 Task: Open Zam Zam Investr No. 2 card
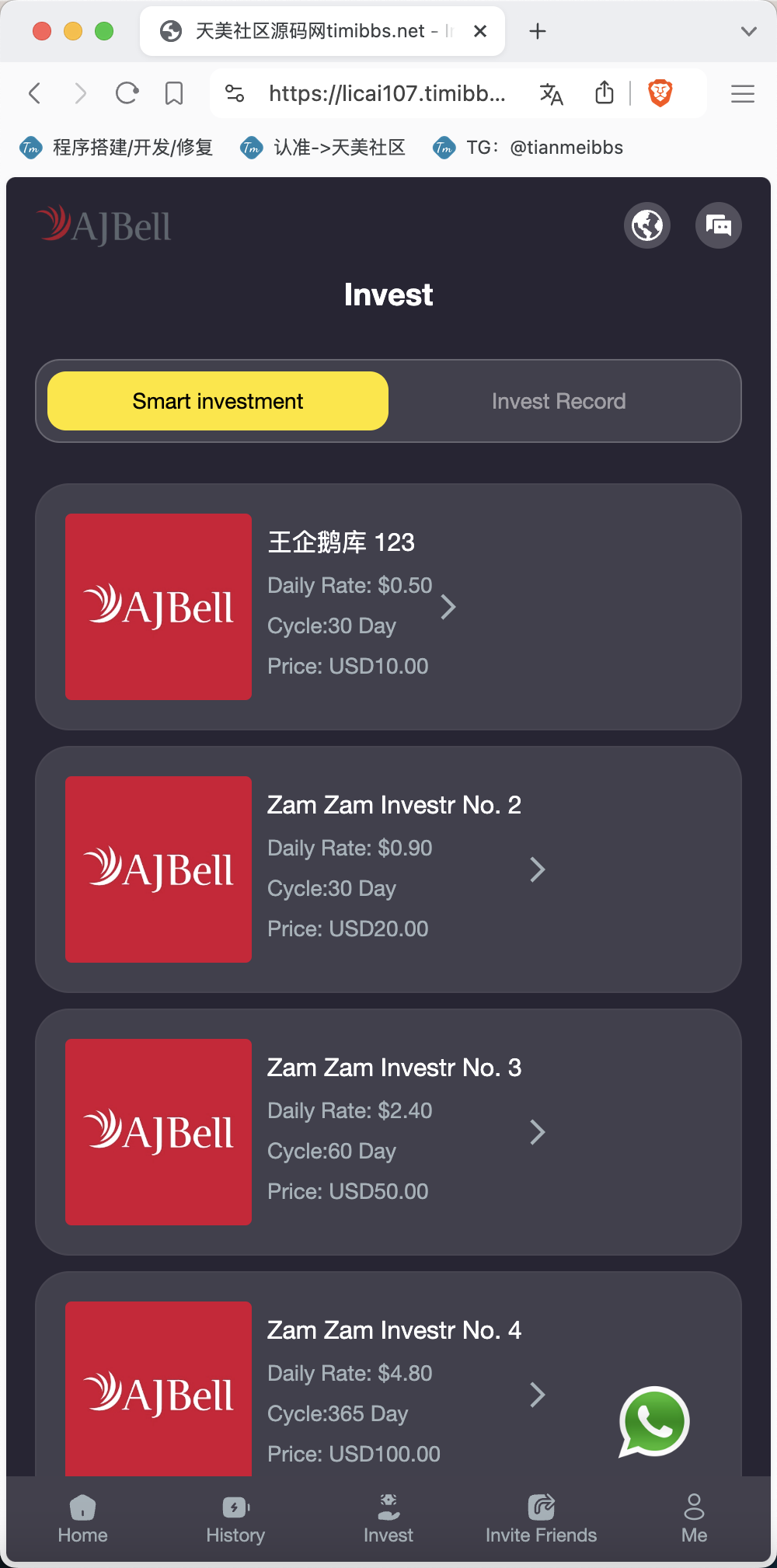(388, 869)
